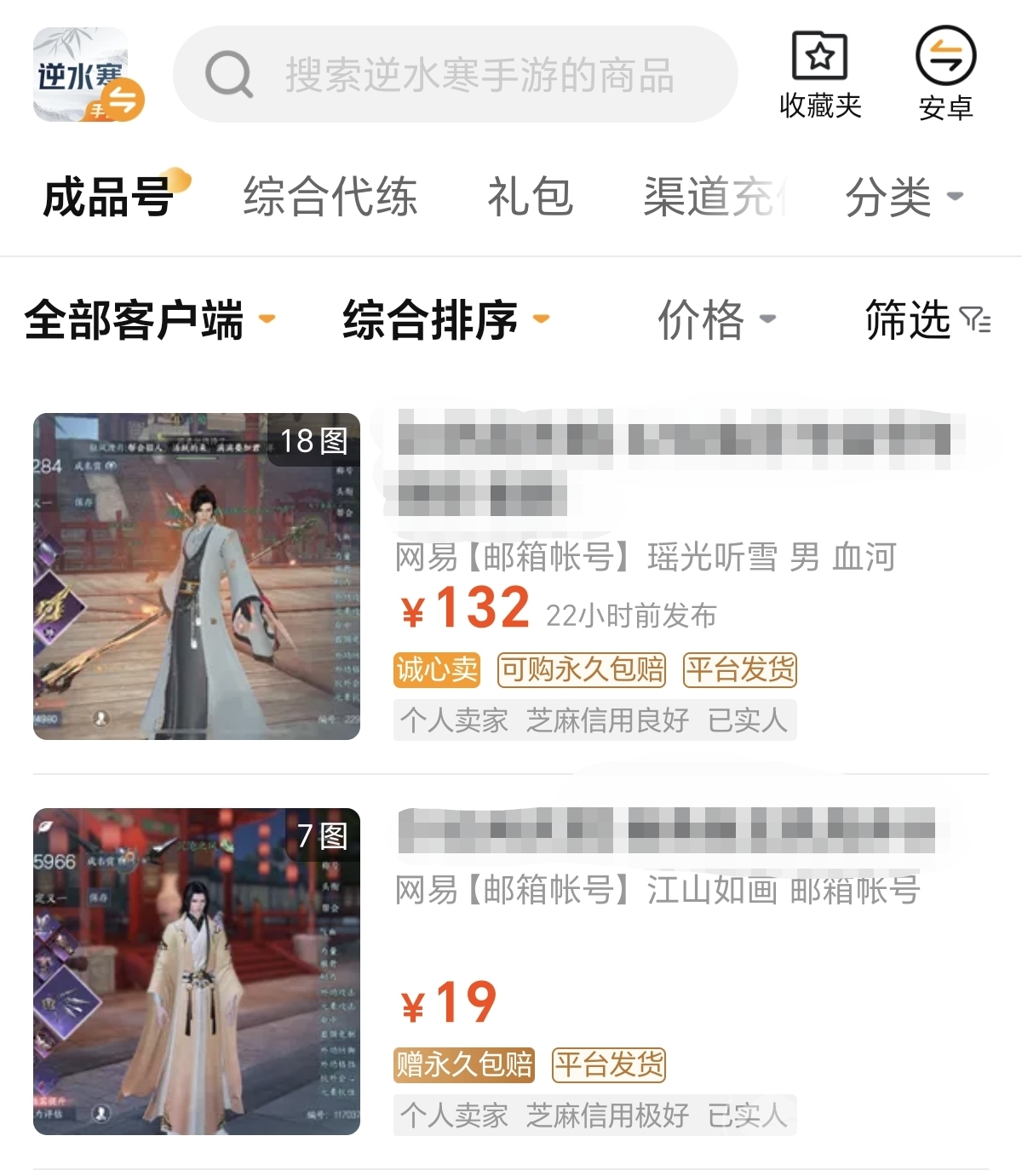Open the 筛选 filter panel

(927, 320)
